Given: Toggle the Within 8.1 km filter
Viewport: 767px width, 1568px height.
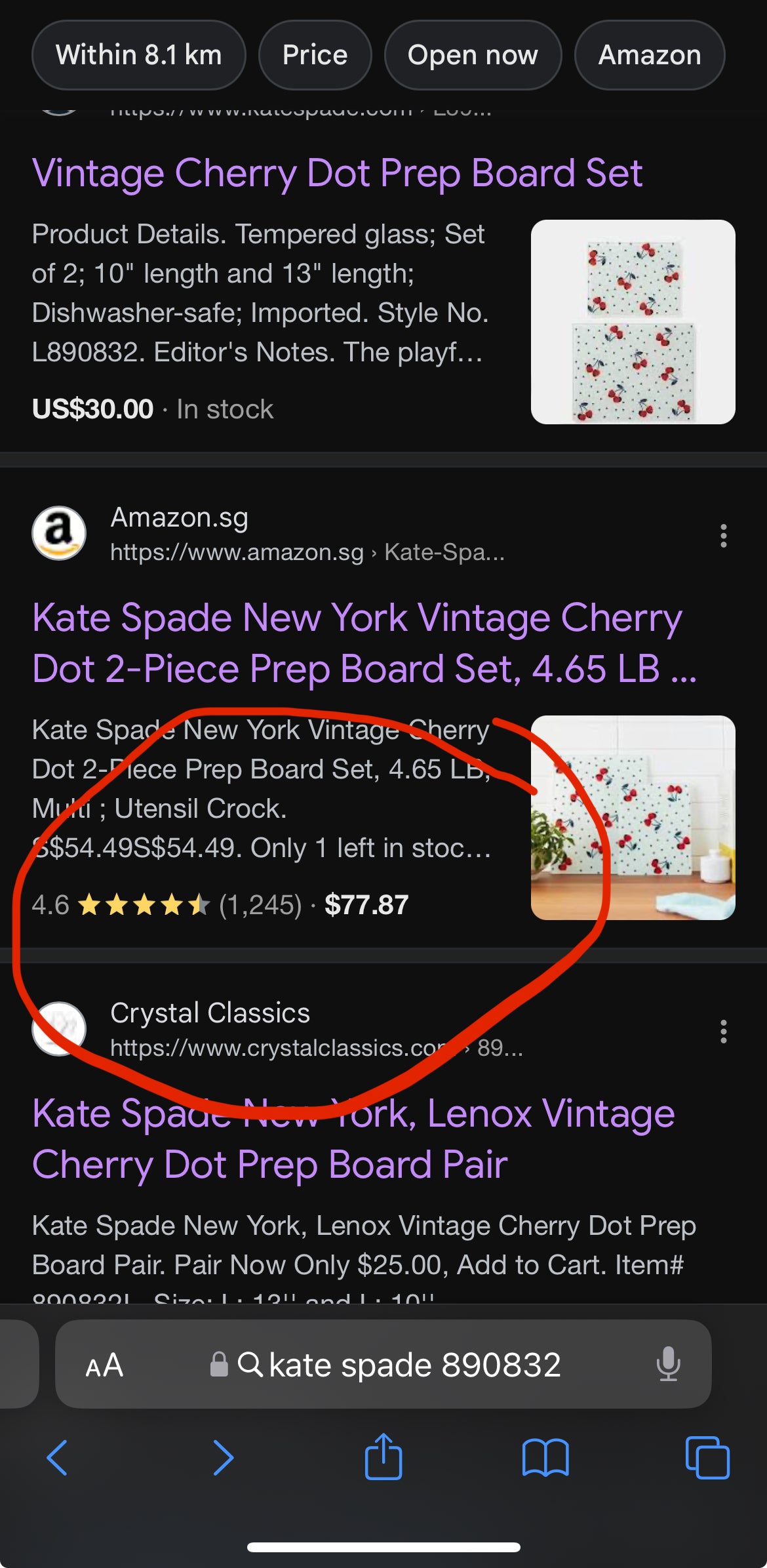Looking at the screenshot, I should 138,55.
